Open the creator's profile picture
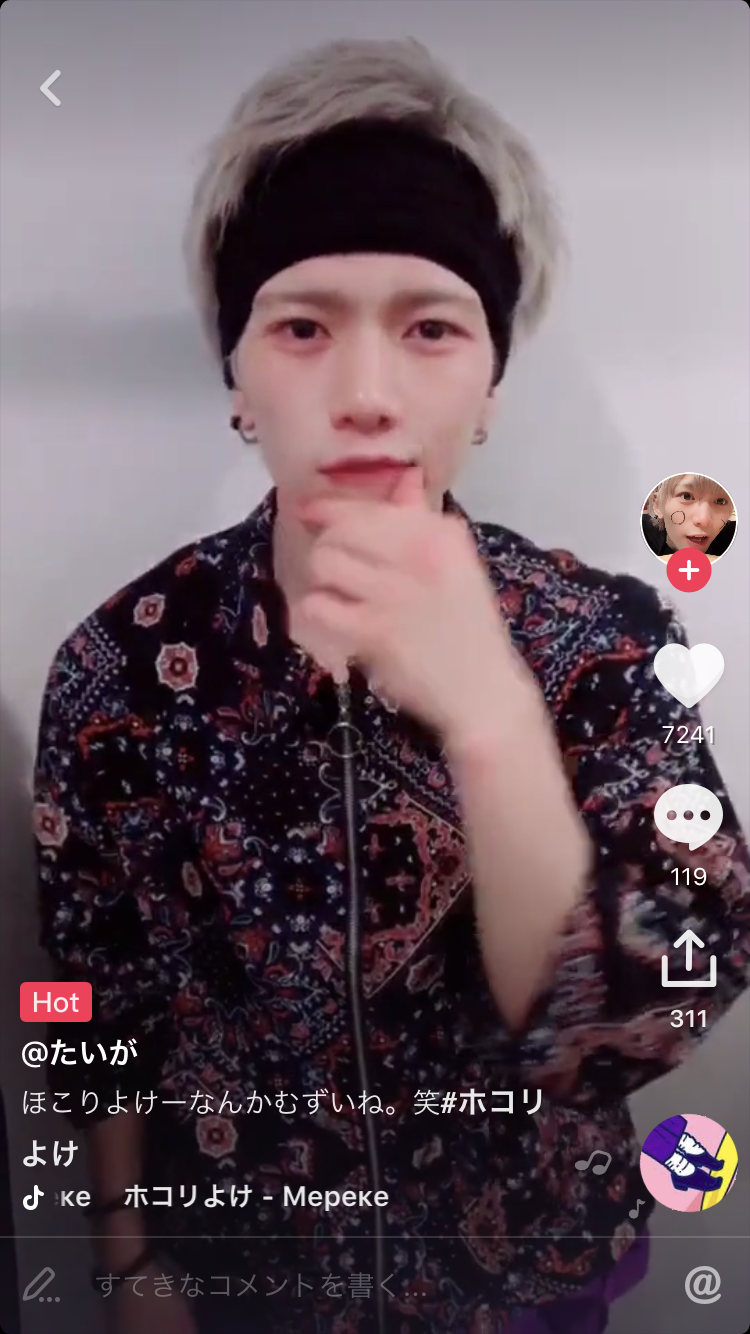 tap(688, 518)
